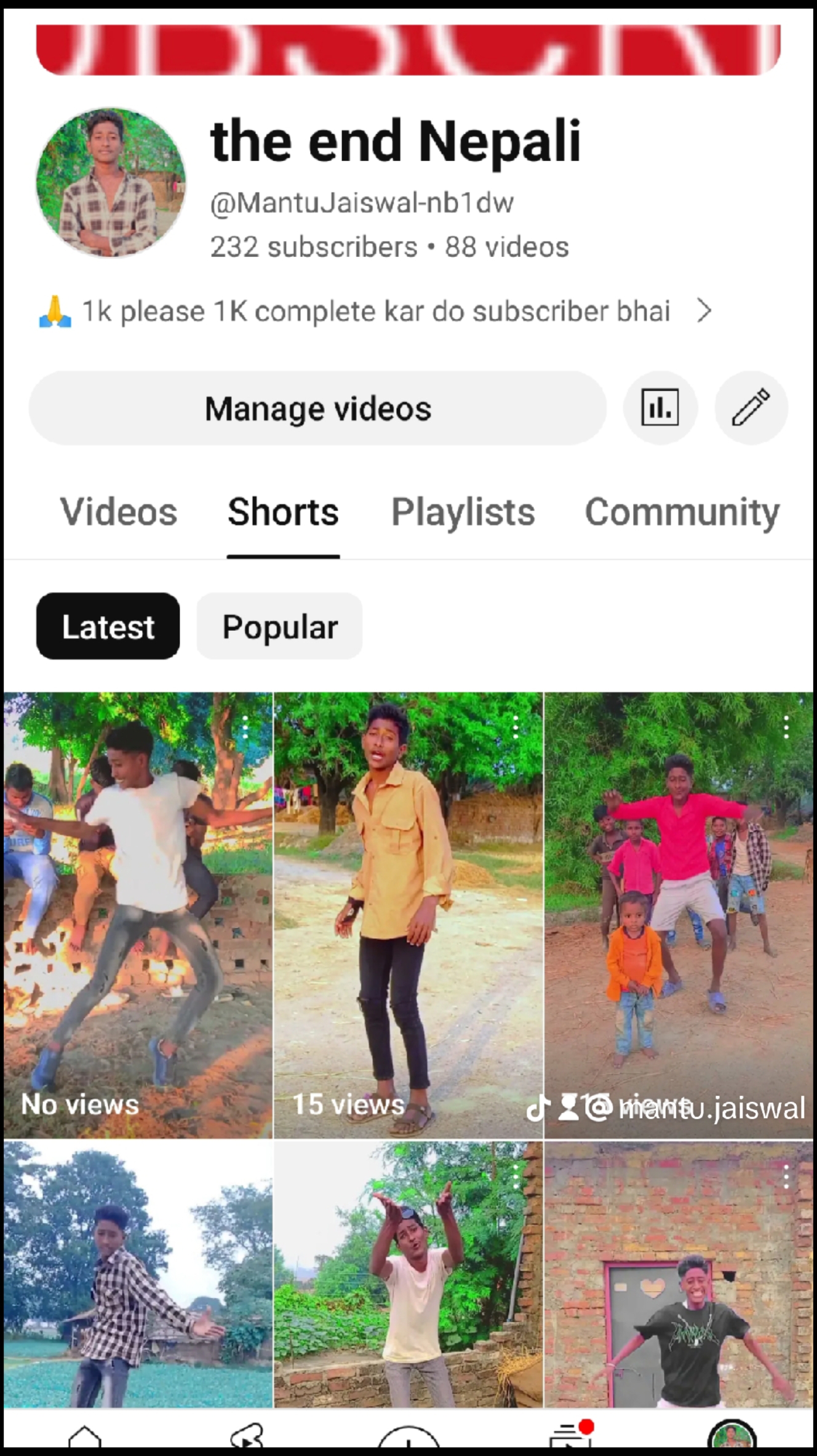Tap the channel profile picture

tap(111, 183)
